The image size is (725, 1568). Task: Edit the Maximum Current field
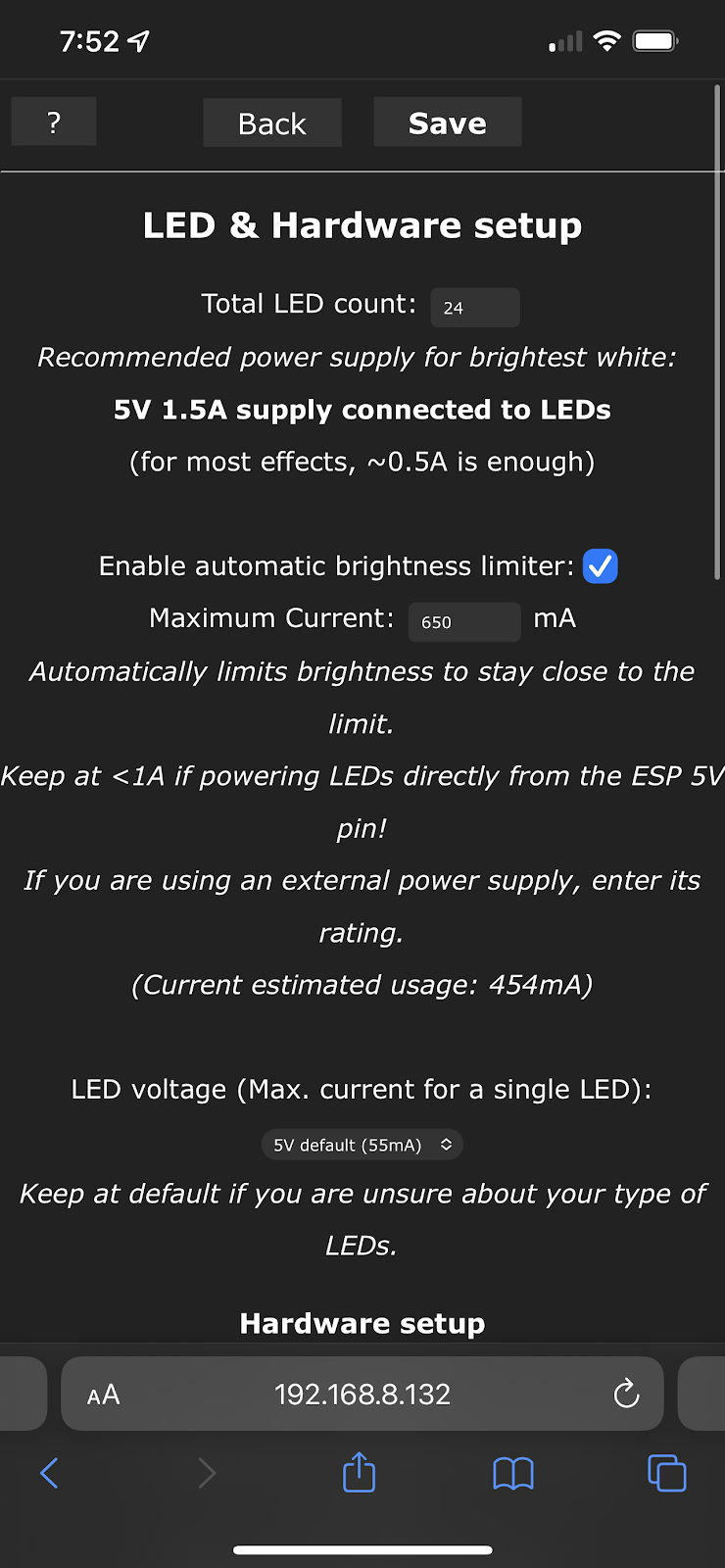[464, 621]
